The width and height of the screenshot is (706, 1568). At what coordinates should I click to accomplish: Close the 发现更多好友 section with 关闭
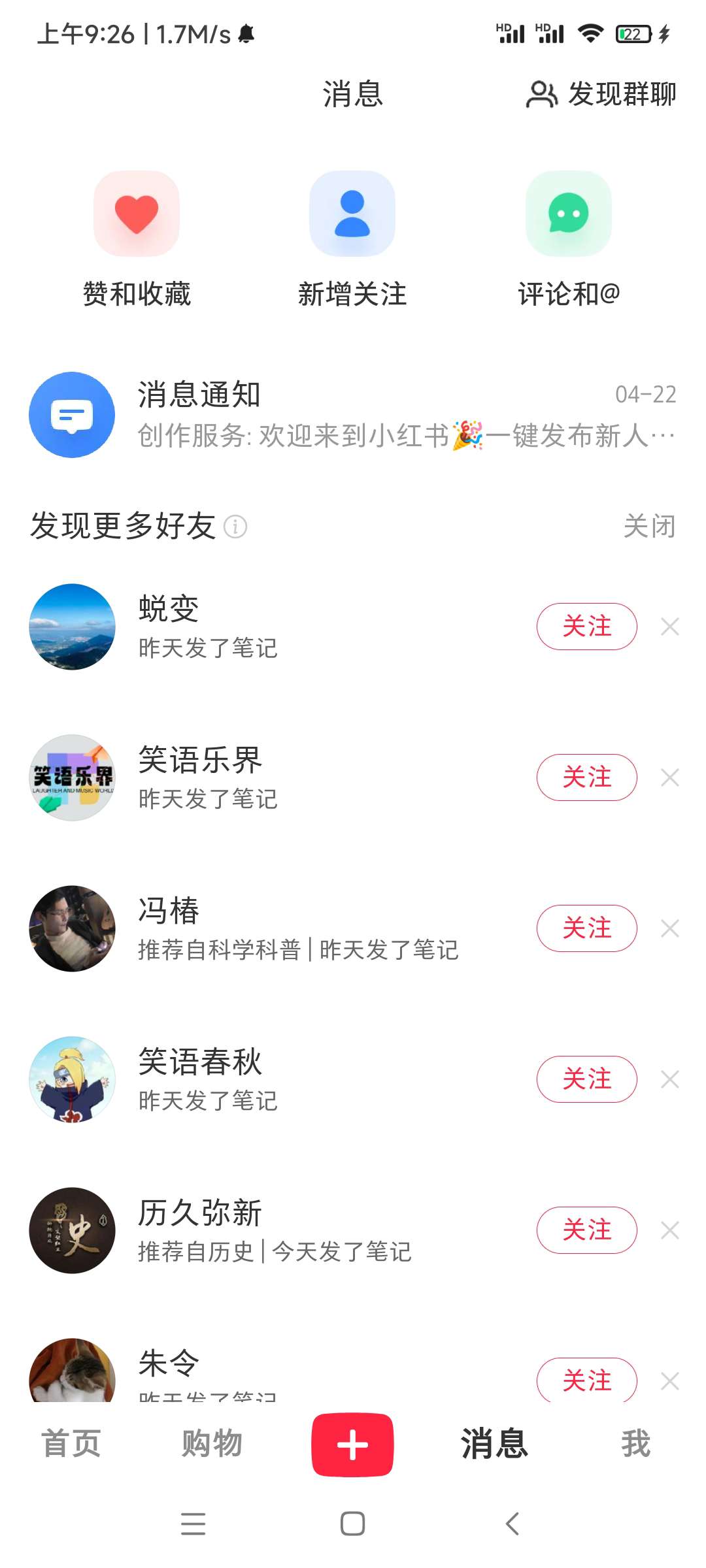pos(649,527)
